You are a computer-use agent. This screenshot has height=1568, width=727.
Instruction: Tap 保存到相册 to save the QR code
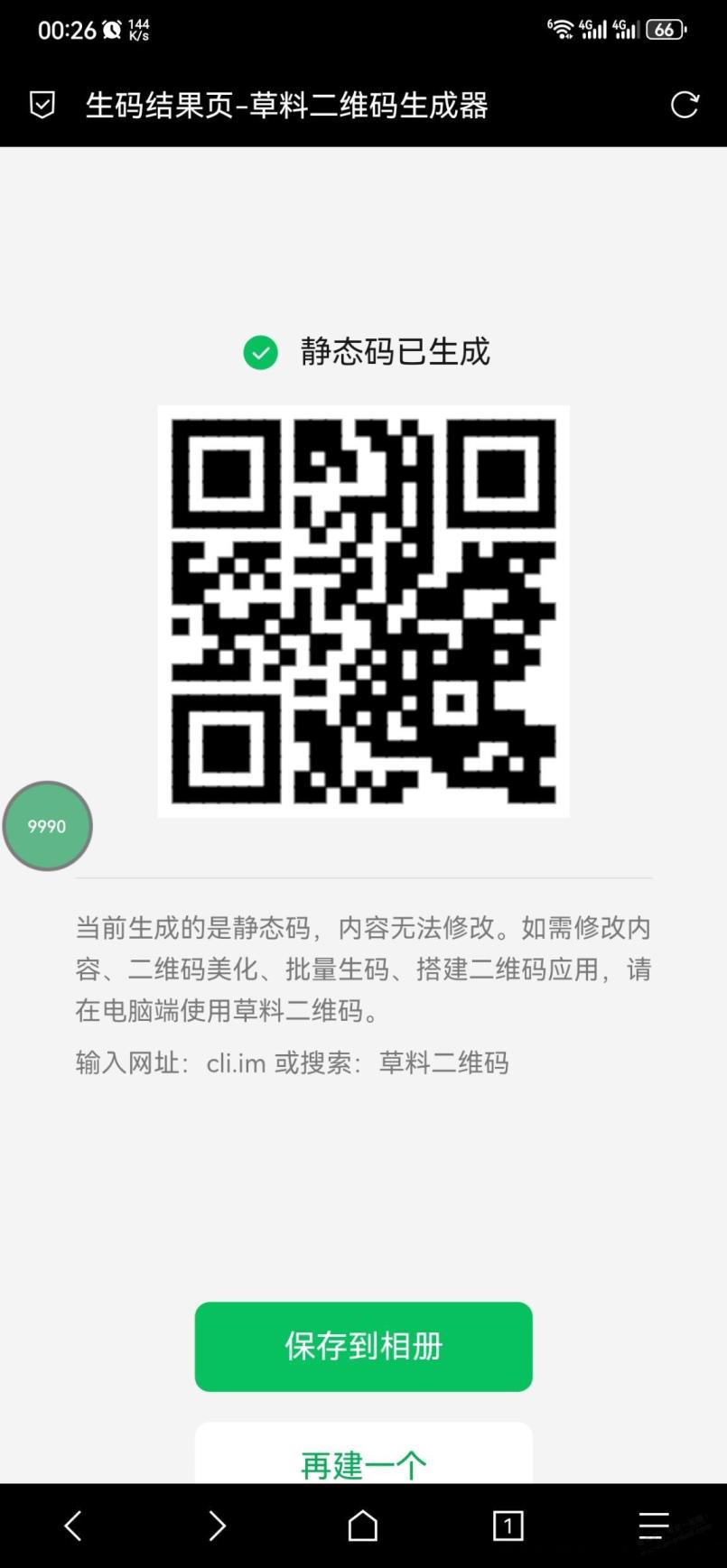click(x=363, y=1346)
